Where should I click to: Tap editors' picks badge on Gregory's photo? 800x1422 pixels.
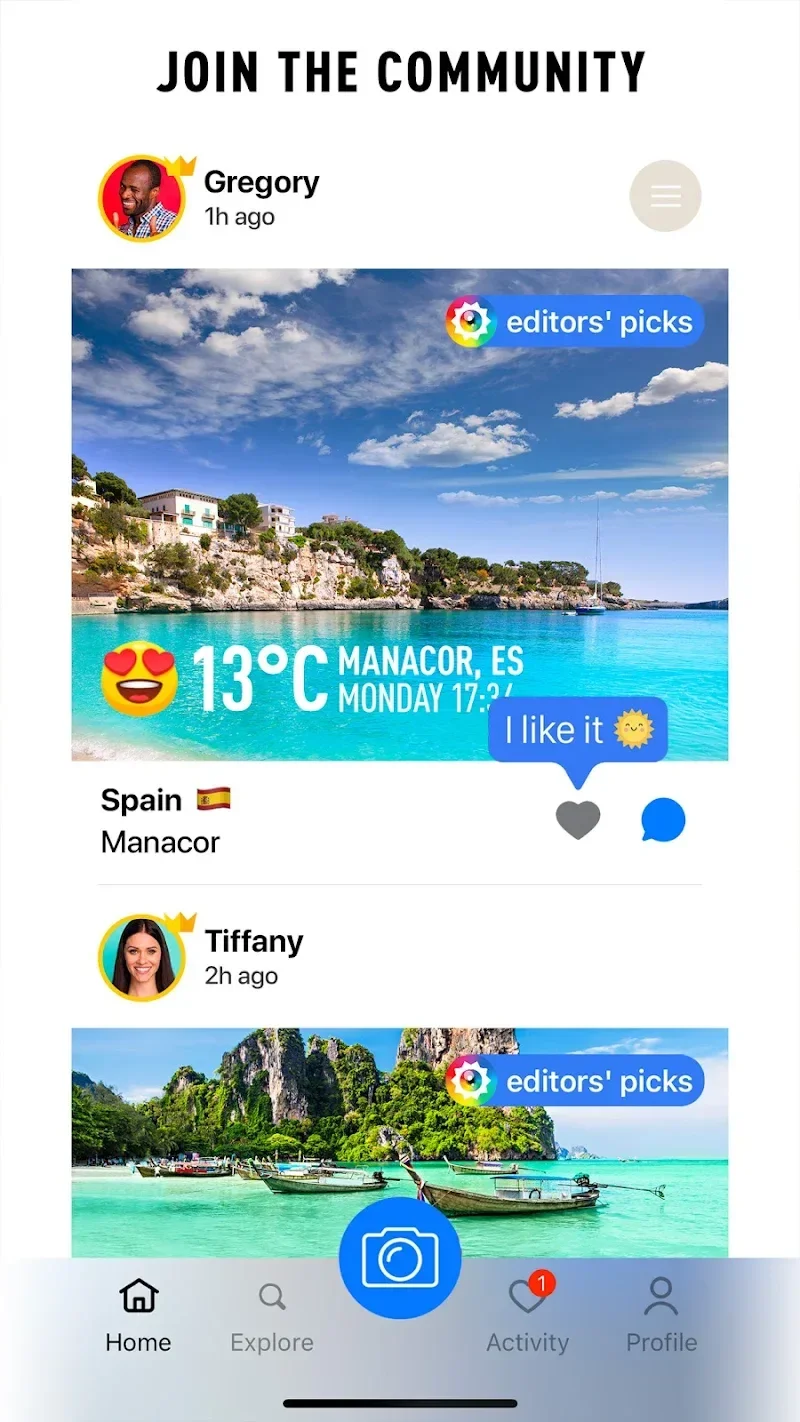coord(575,322)
